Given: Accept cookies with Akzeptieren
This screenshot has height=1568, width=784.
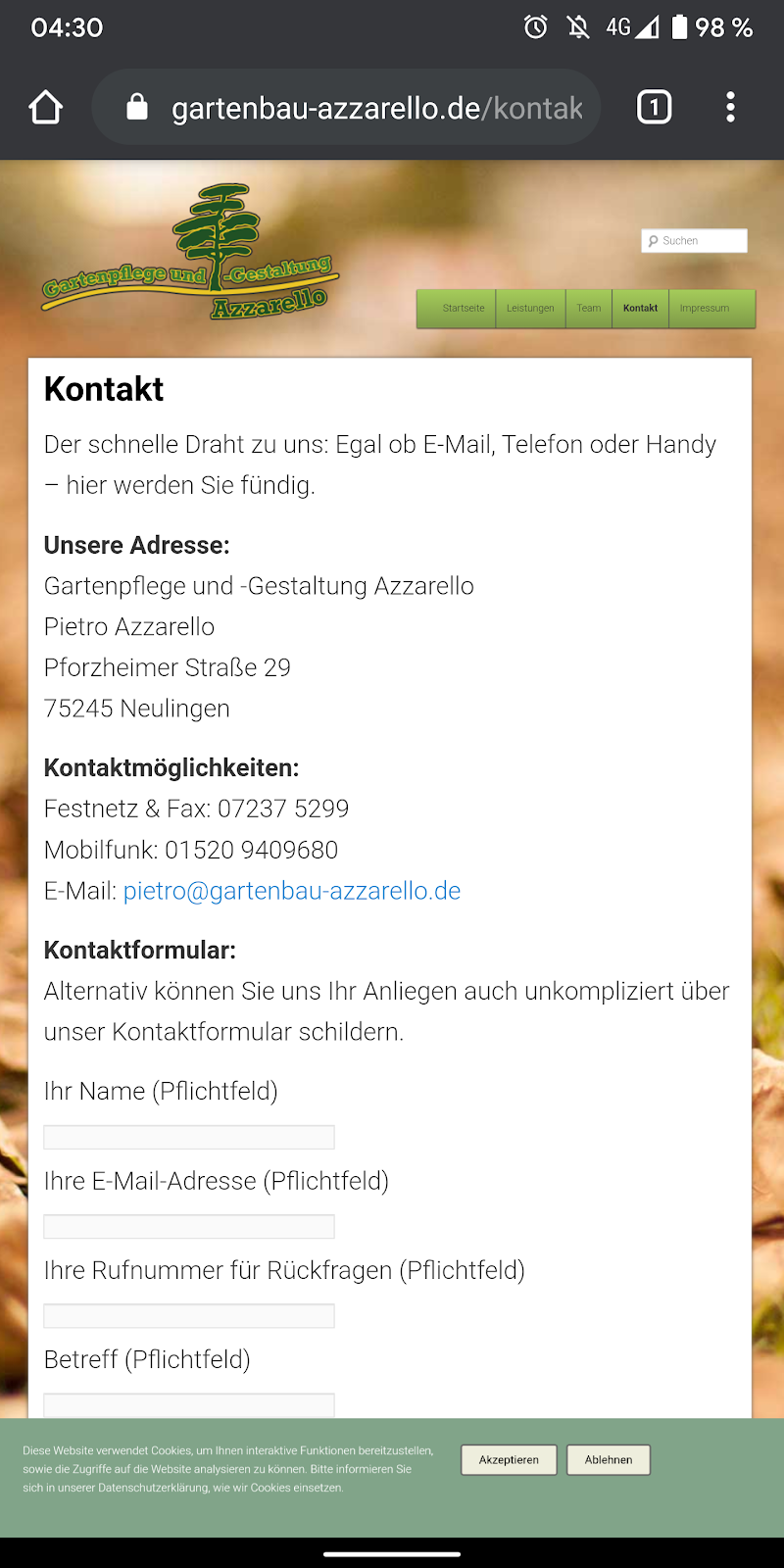Looking at the screenshot, I should (x=509, y=1460).
